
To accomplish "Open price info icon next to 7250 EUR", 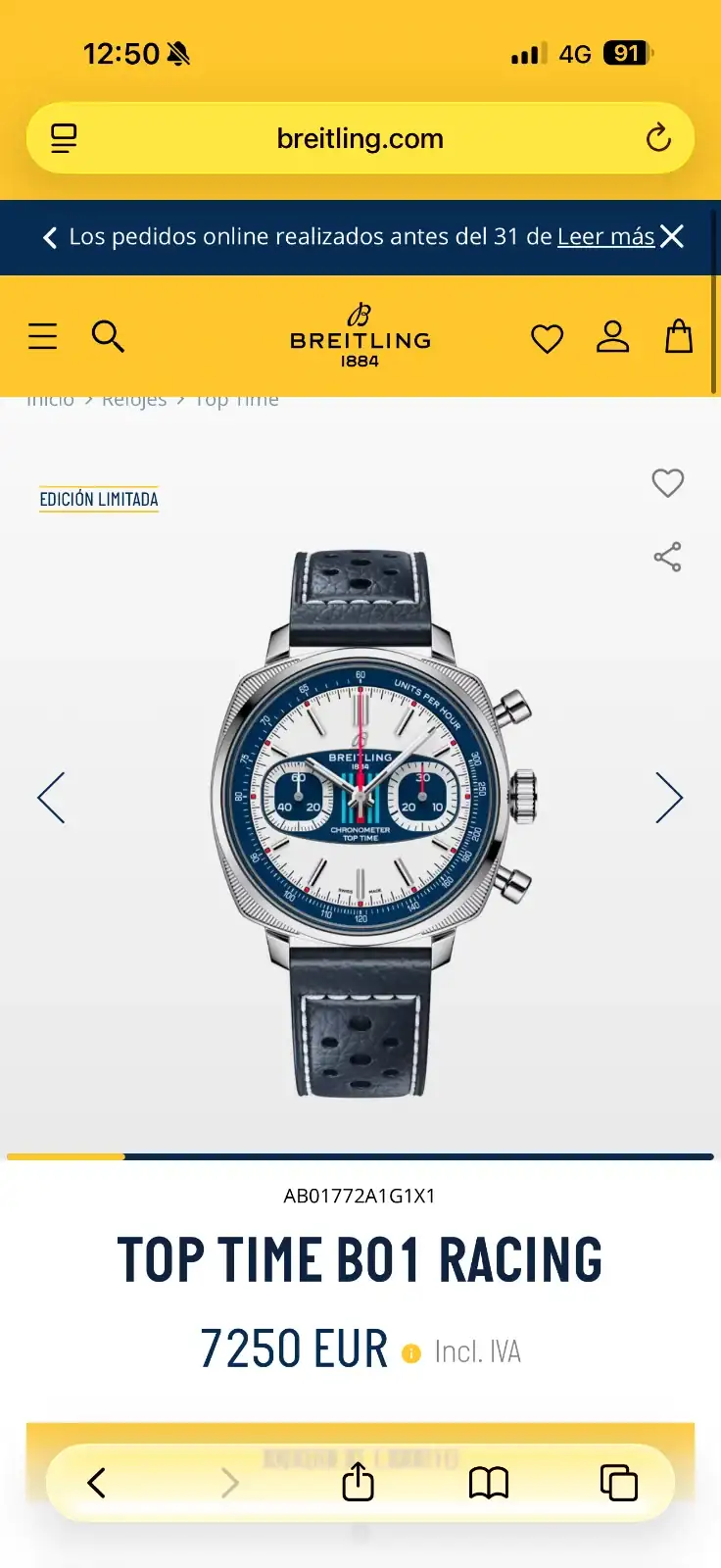I will [411, 1353].
